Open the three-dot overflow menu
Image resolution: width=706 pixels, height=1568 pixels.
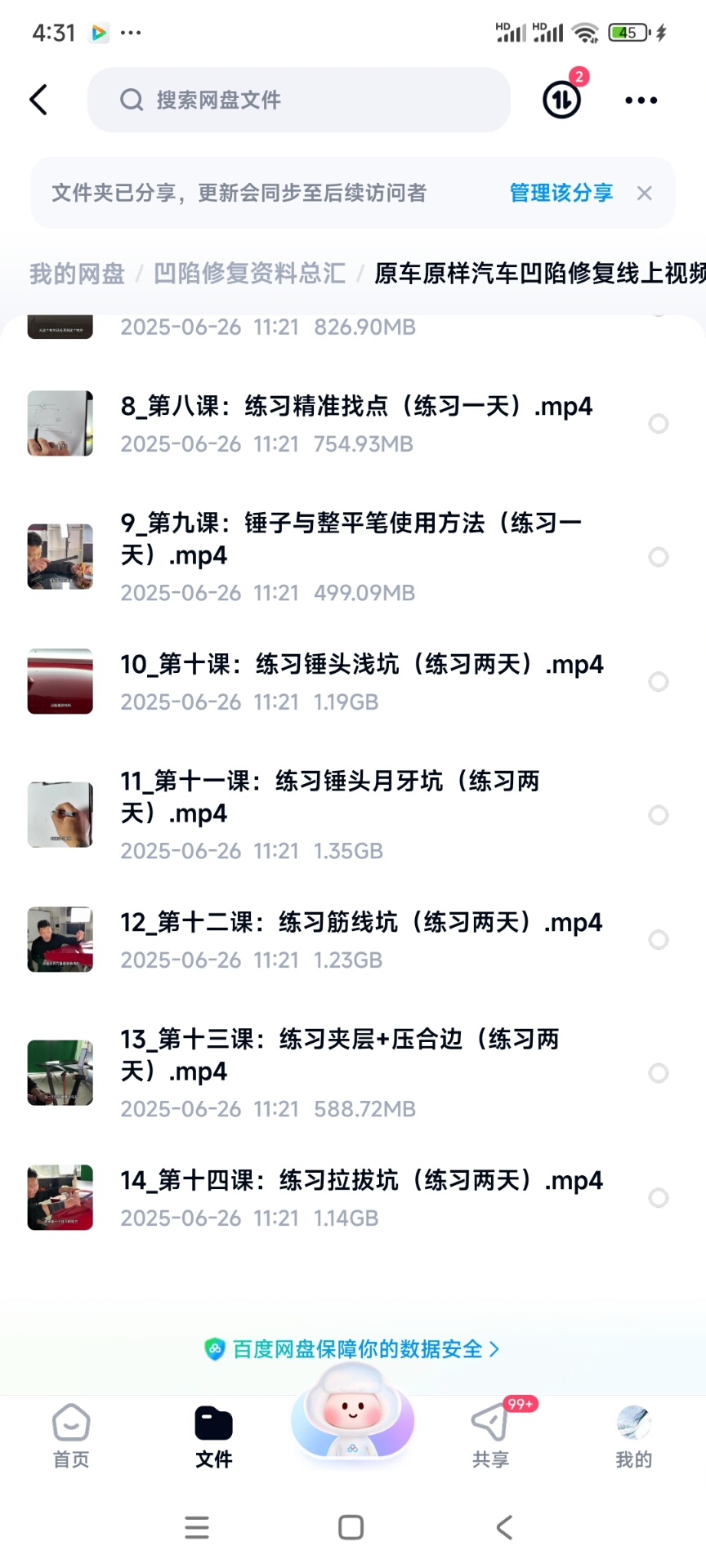(x=641, y=100)
